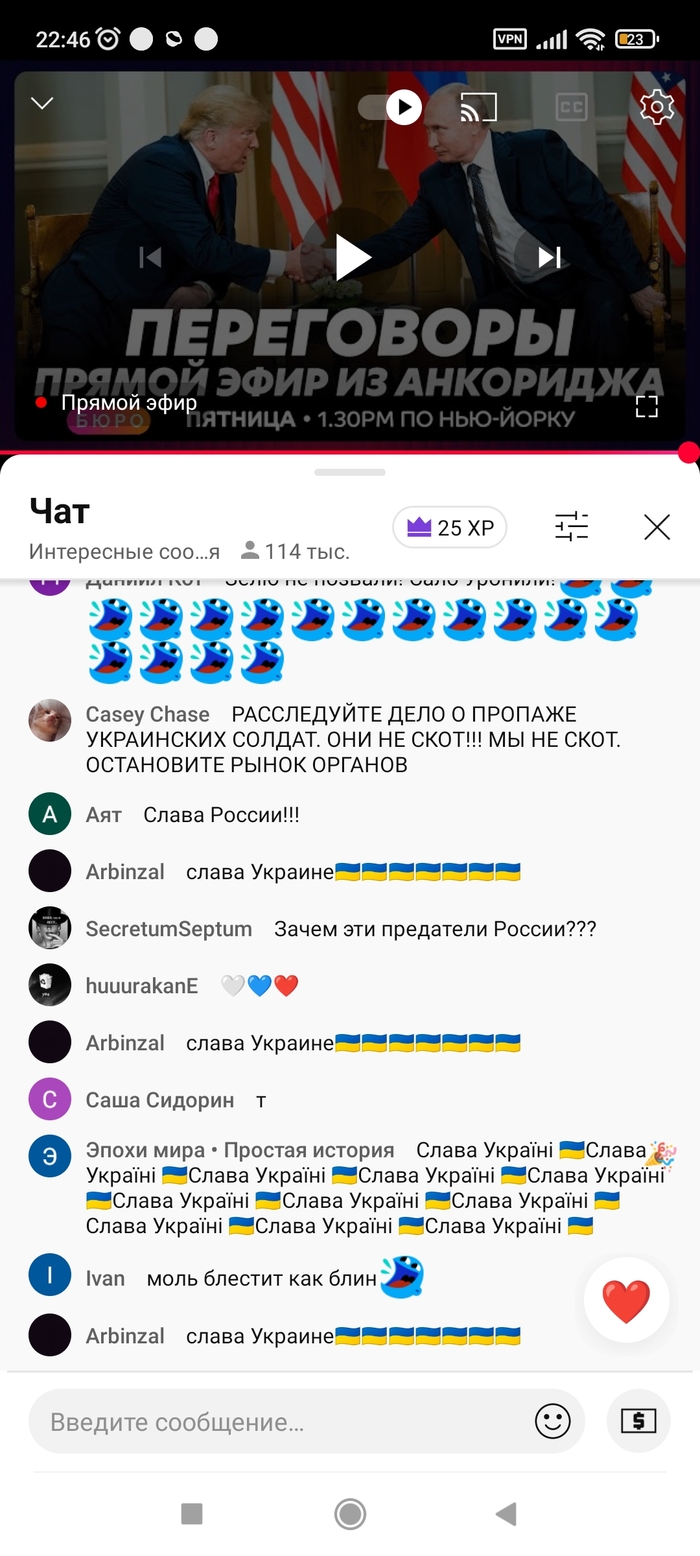Open the 25 XP crown badge
This screenshot has height=1556, width=700.
(450, 527)
